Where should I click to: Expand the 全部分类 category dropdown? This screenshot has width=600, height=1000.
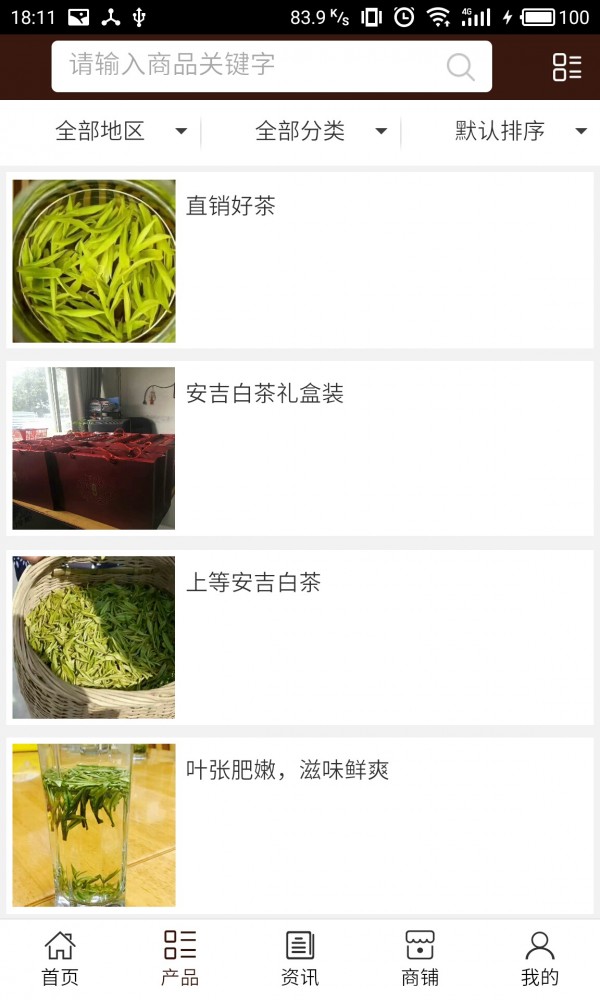pos(320,131)
